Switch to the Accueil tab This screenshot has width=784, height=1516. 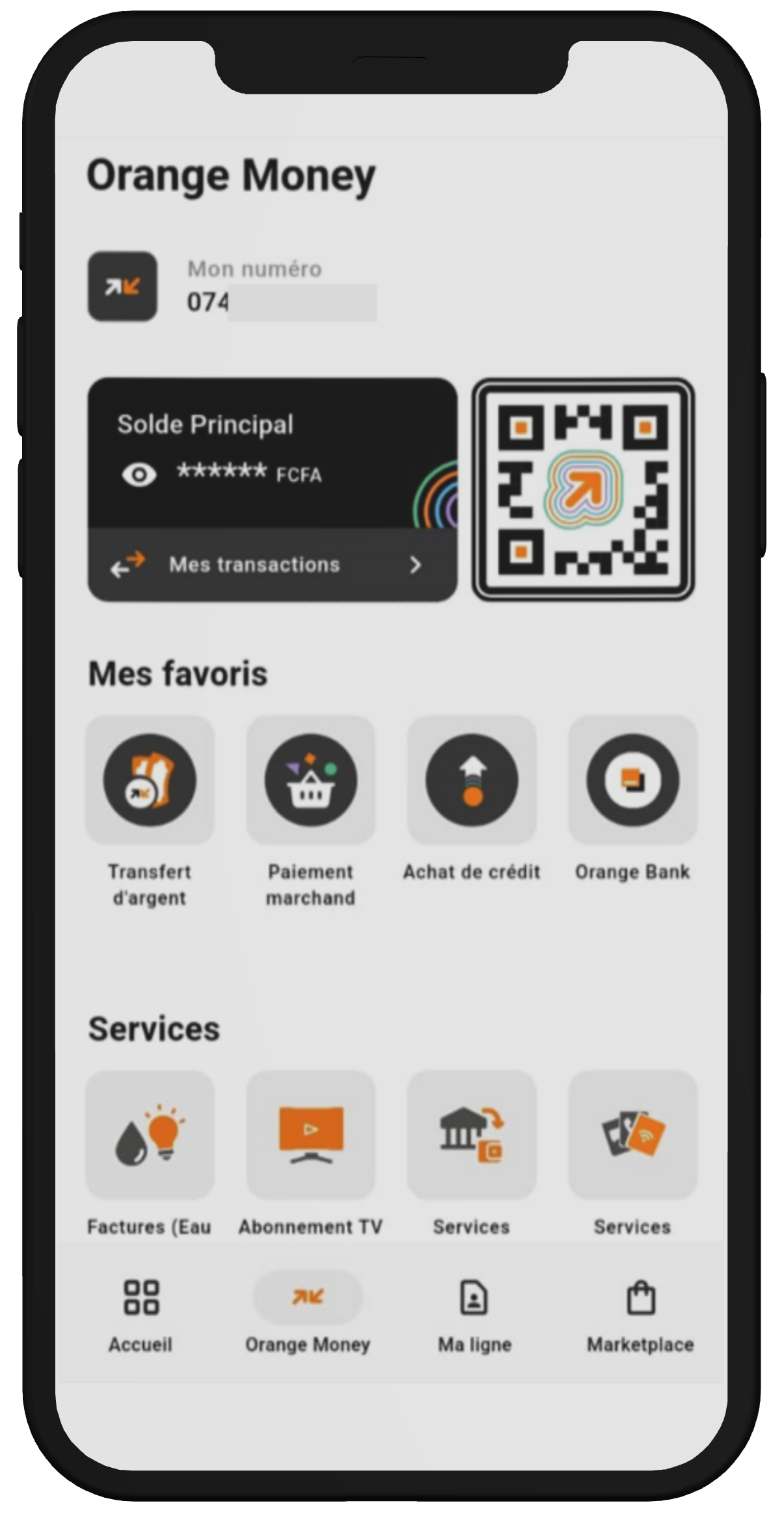point(141,1316)
